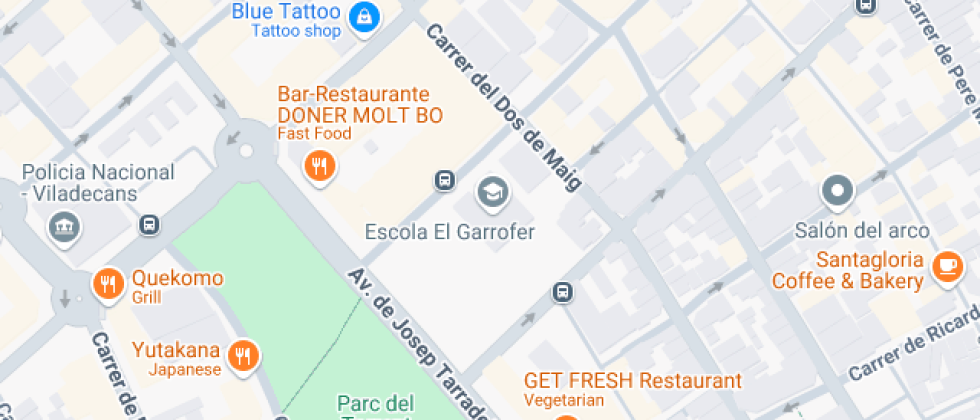This screenshot has height=420, width=980.
Task: Open Policia Nacional Viladecans marker
Action: pos(64,227)
